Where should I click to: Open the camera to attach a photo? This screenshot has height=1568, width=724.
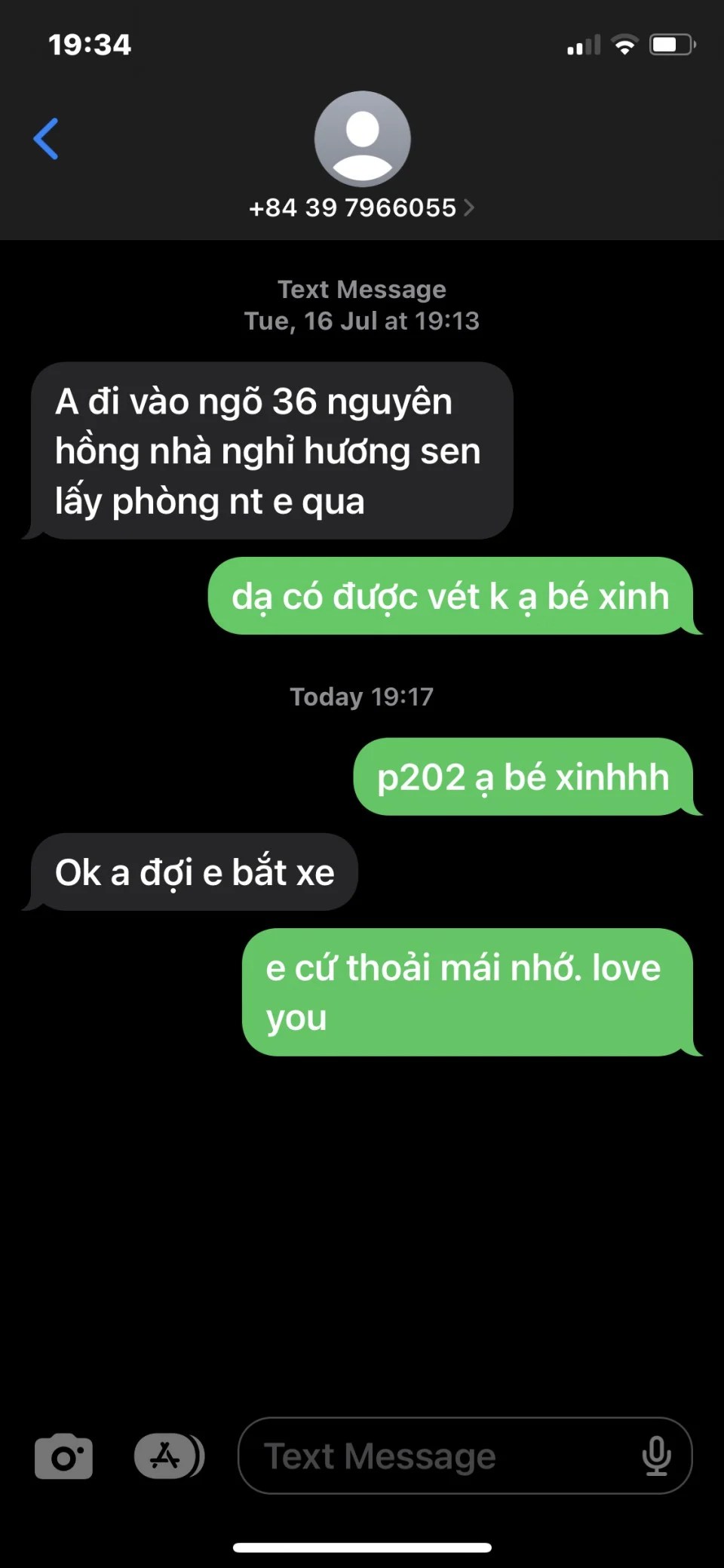point(63,1456)
